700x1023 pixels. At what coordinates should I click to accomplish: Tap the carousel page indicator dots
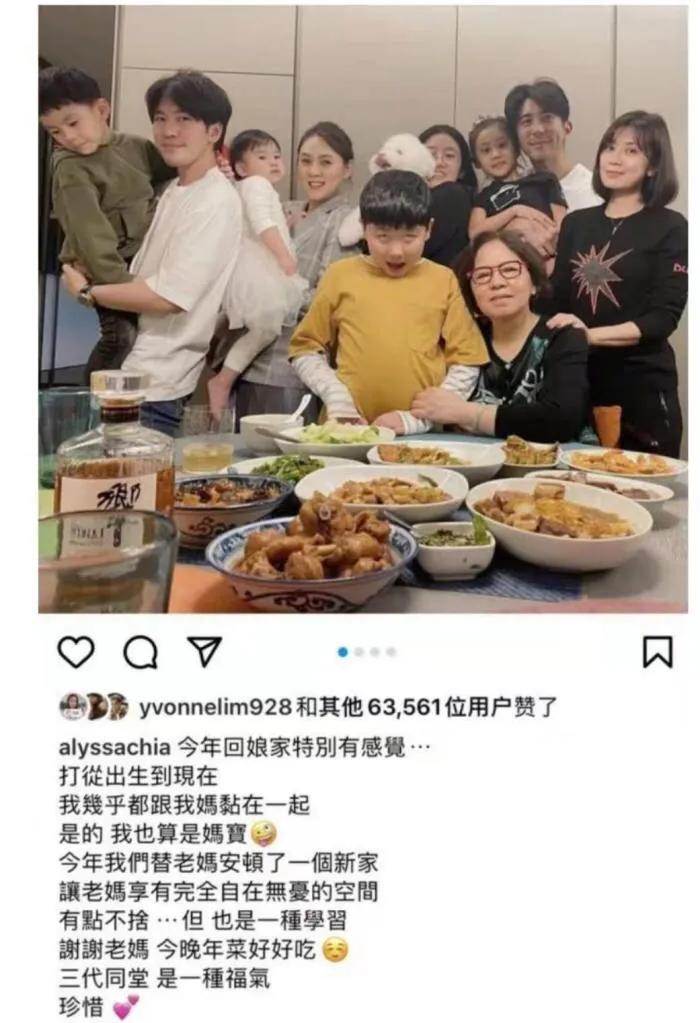pyautogui.click(x=366, y=652)
